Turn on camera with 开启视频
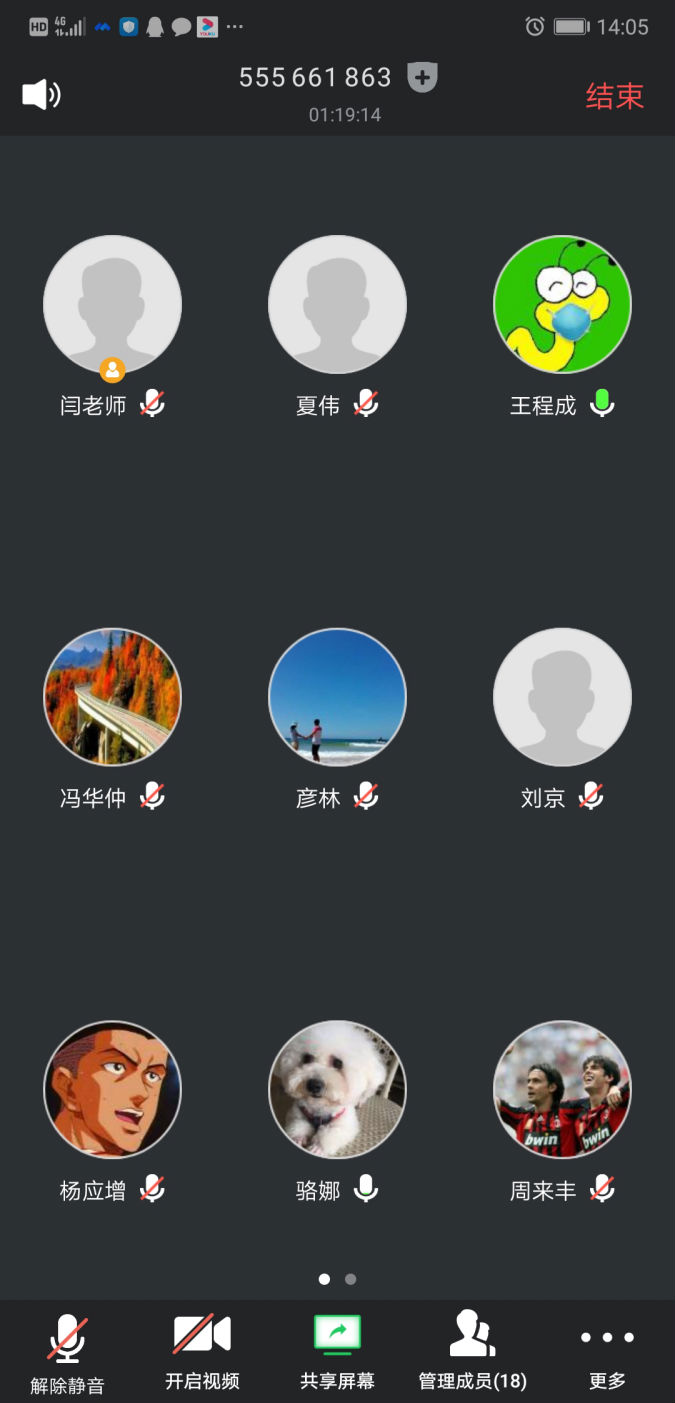This screenshot has height=1403, width=675. pyautogui.click(x=202, y=1352)
